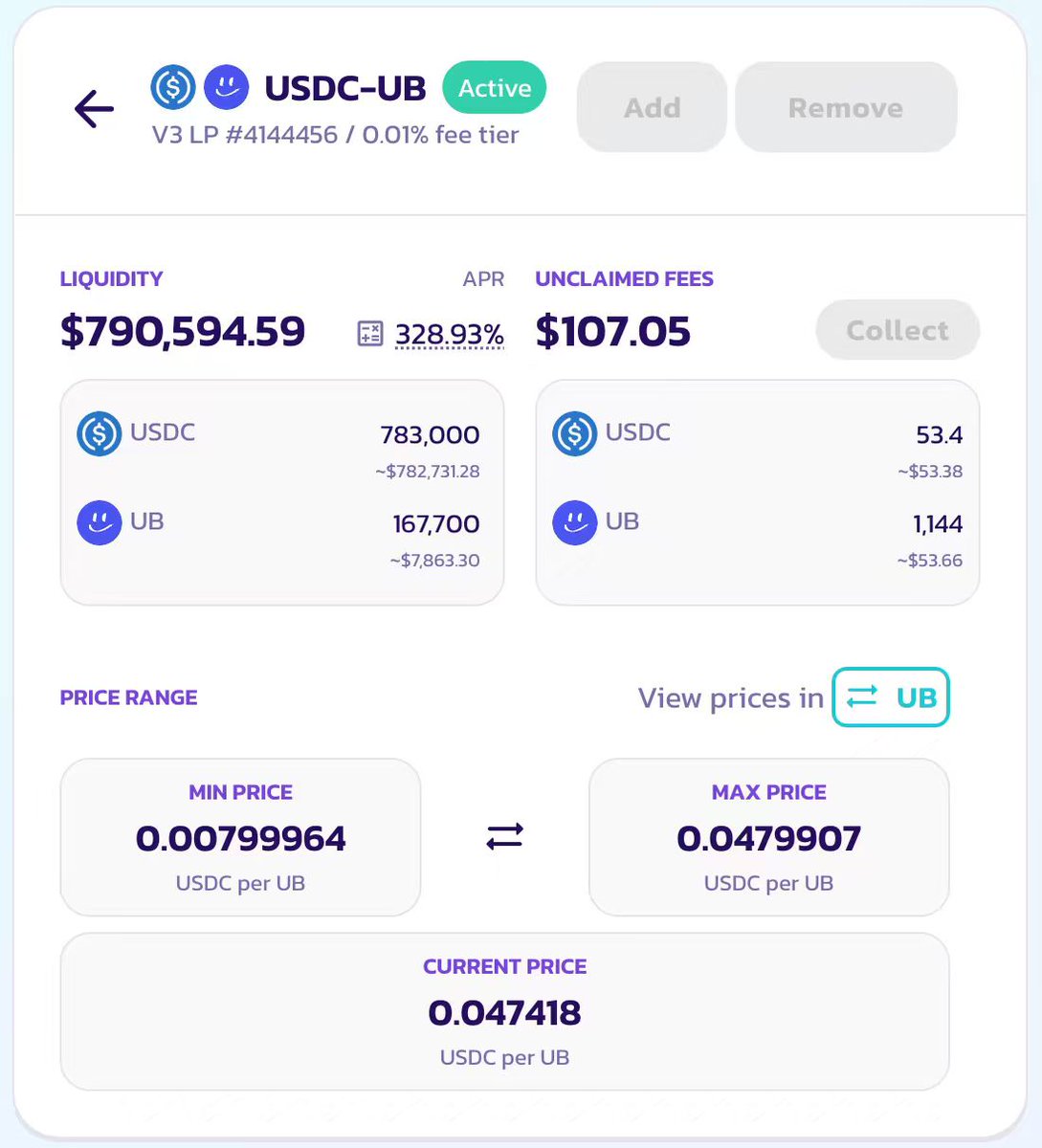
Task: Open the 328.93% APR details
Action: point(449,335)
